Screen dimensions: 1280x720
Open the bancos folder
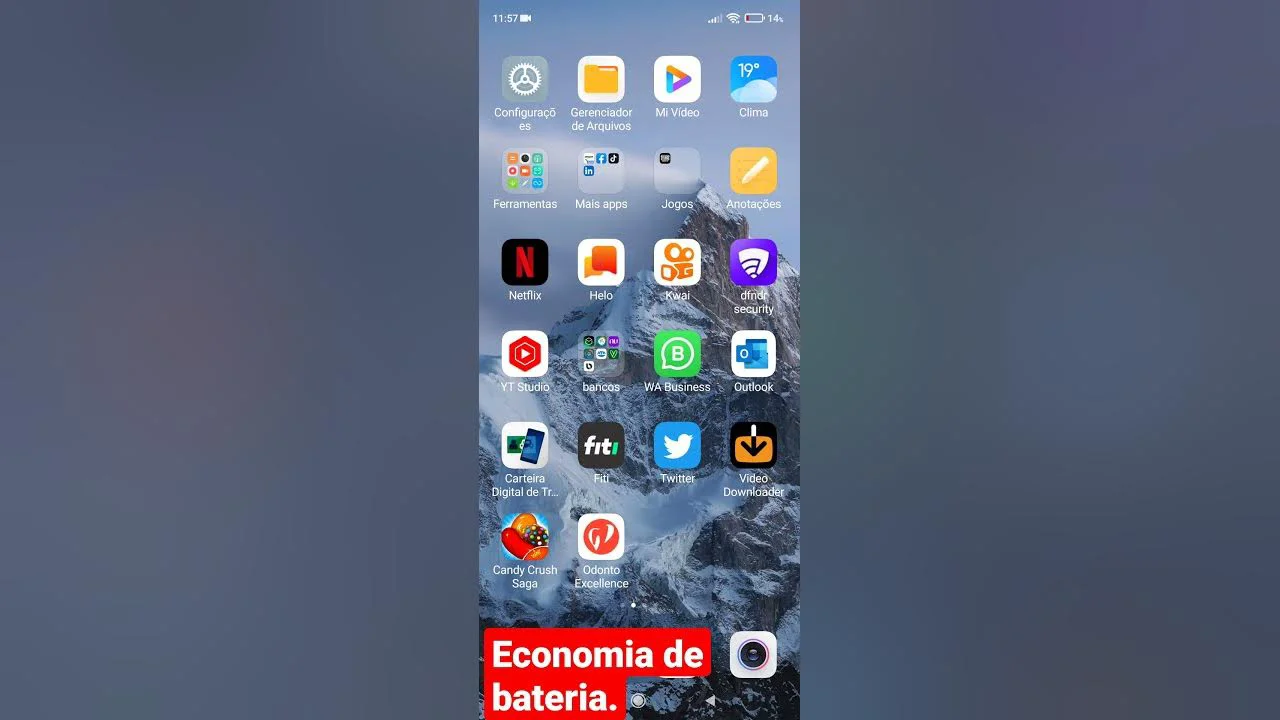pyautogui.click(x=601, y=354)
